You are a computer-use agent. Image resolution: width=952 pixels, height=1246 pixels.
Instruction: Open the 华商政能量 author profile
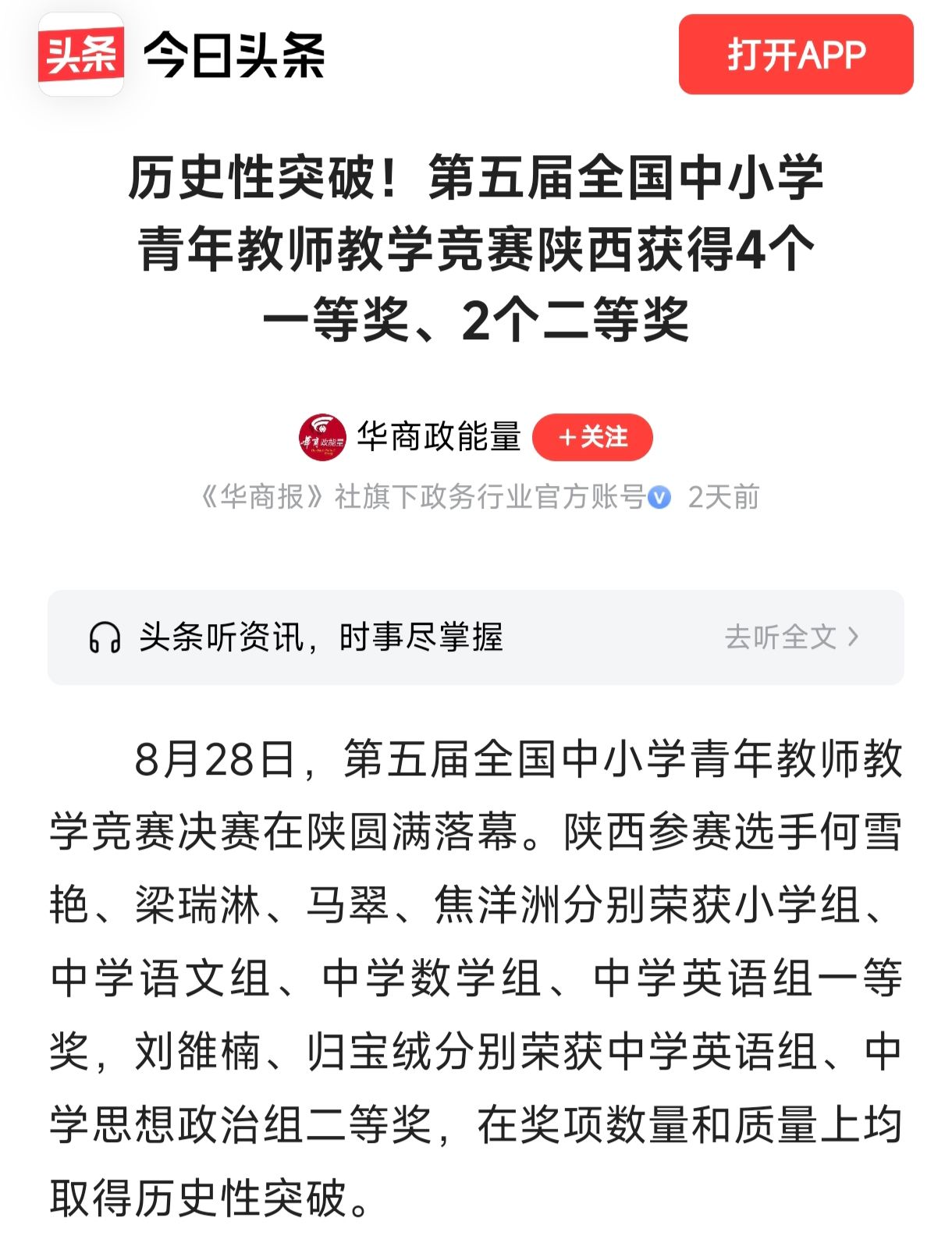coord(438,436)
